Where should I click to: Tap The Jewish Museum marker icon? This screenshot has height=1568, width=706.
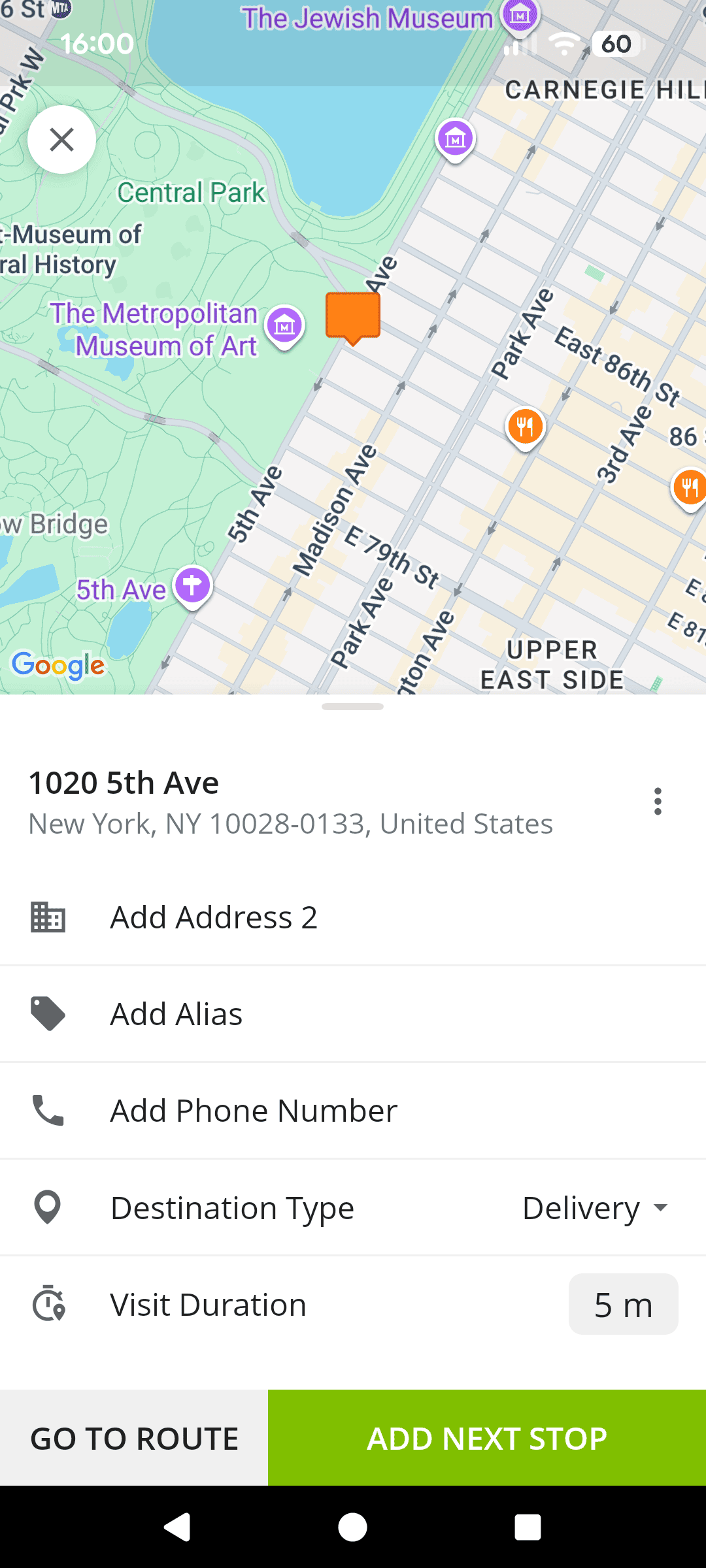pos(520,14)
